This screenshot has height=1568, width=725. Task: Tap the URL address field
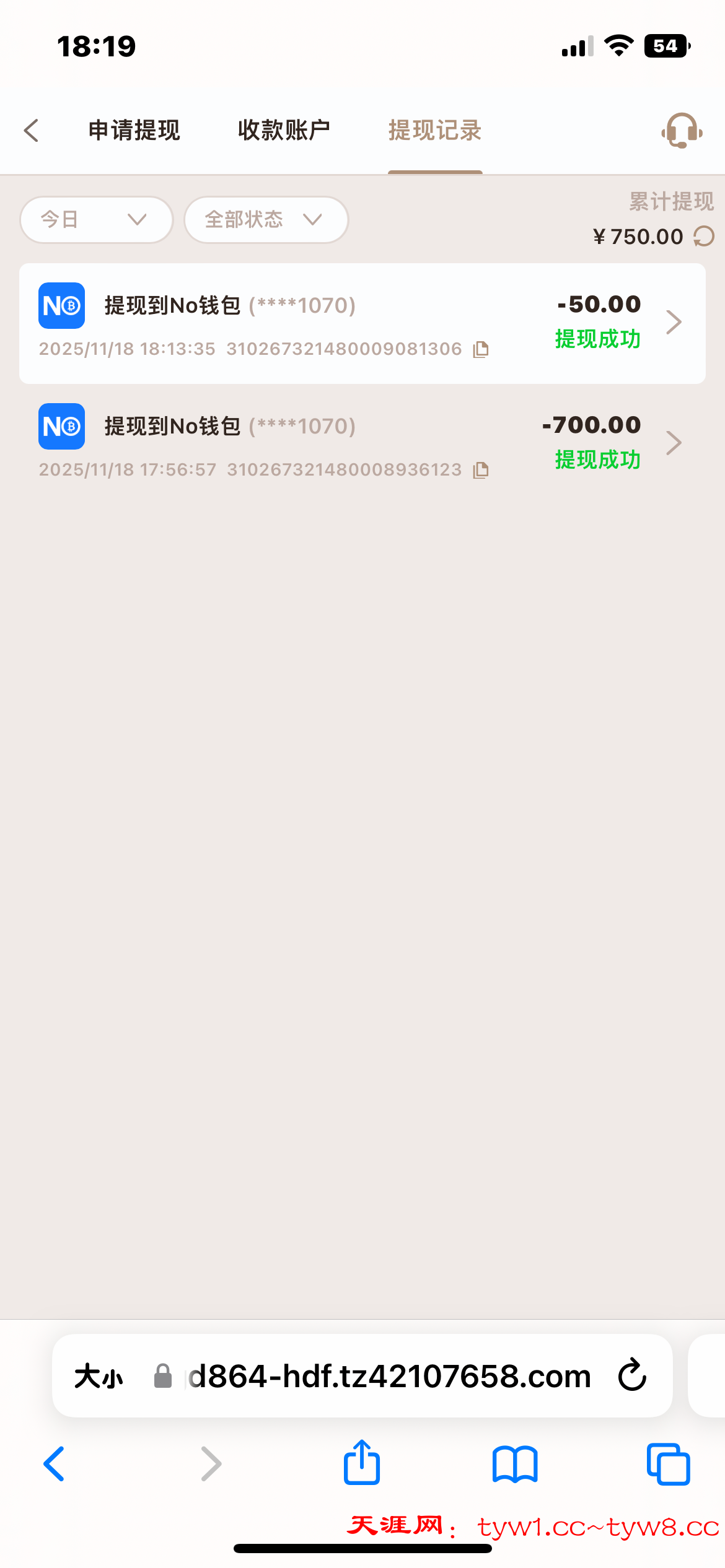point(389,1377)
